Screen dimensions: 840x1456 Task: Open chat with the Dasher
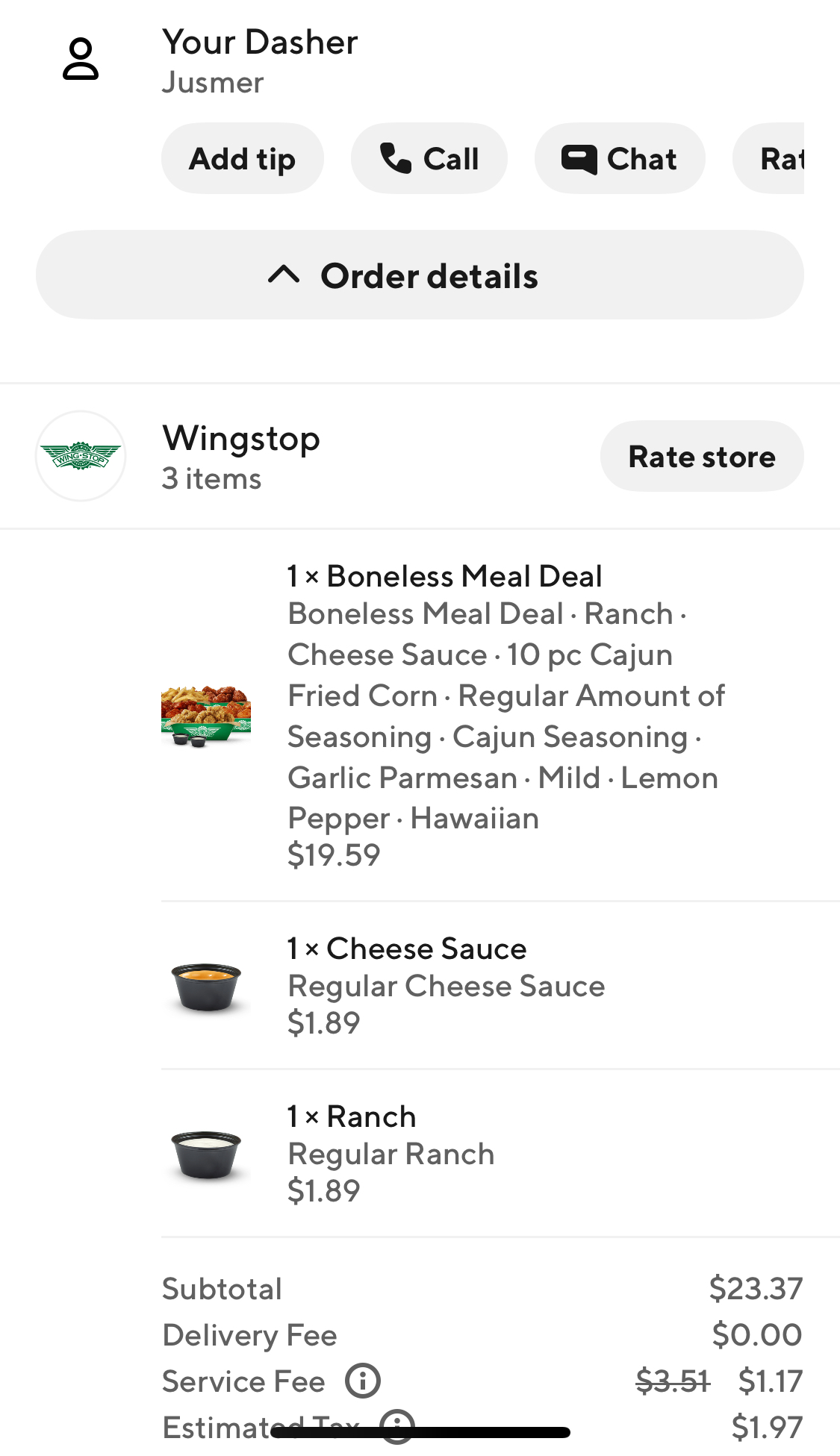coord(619,159)
